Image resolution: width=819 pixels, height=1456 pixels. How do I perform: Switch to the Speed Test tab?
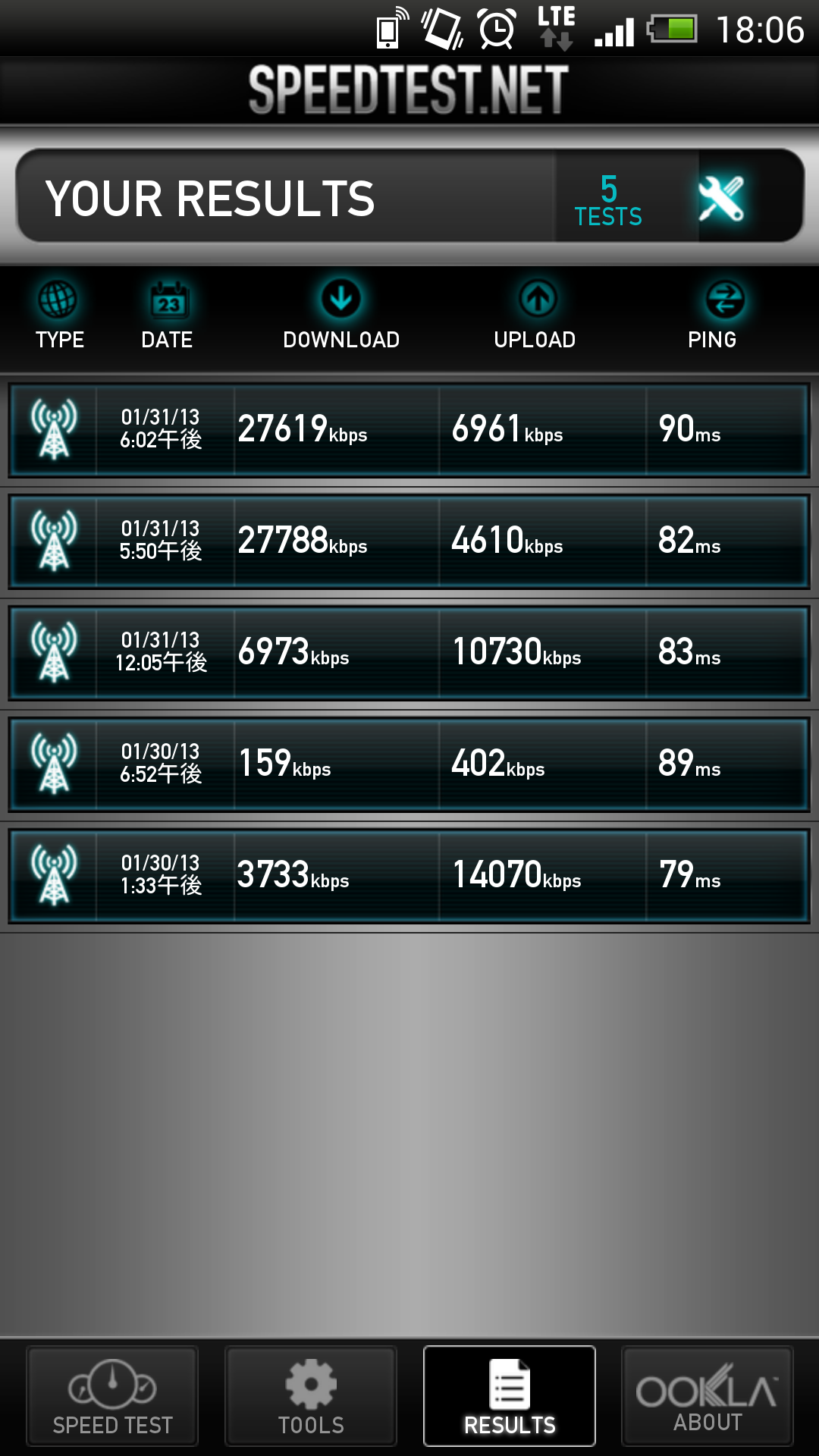(112, 1397)
